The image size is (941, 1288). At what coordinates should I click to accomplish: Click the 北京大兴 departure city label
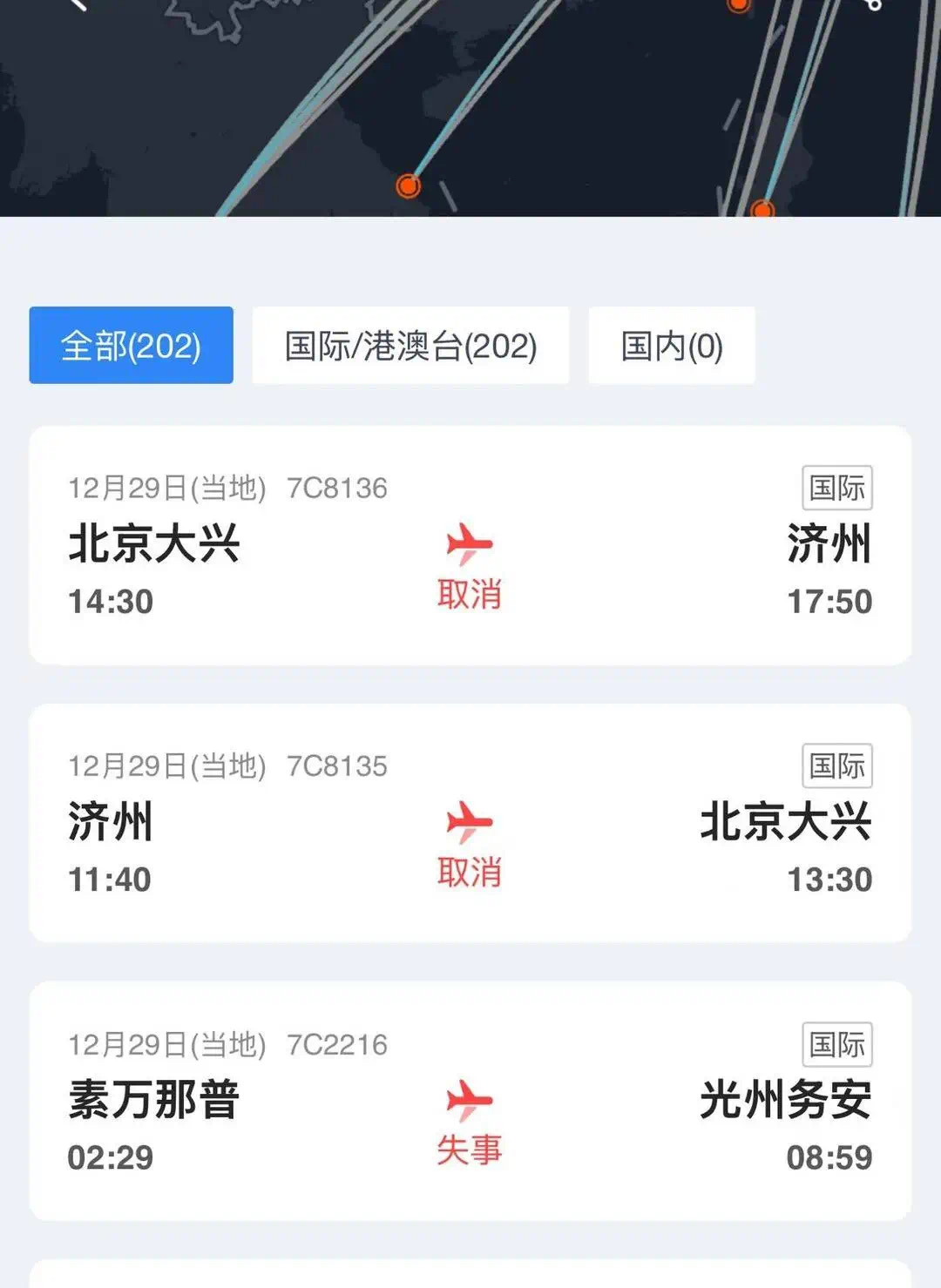154,542
